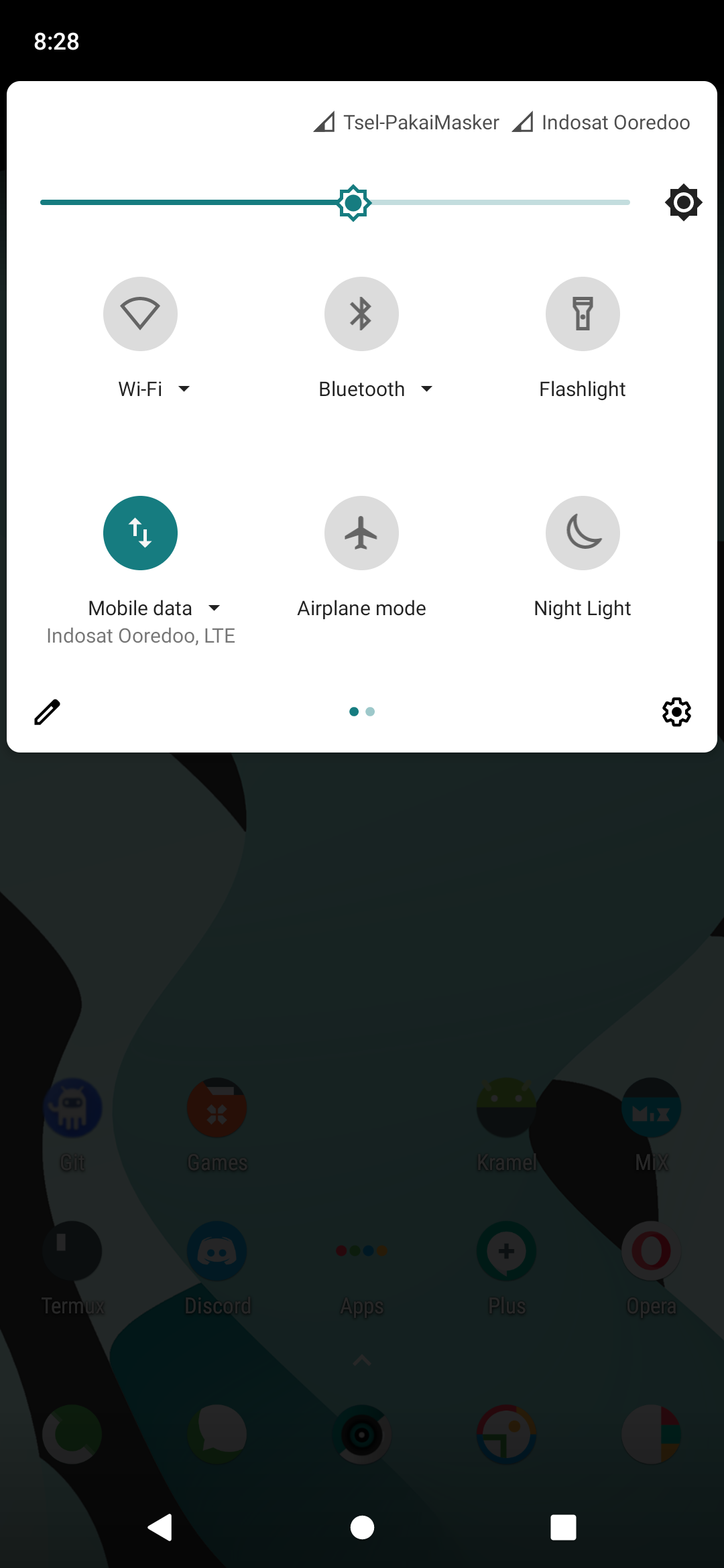Open system settings via gear icon

point(676,712)
